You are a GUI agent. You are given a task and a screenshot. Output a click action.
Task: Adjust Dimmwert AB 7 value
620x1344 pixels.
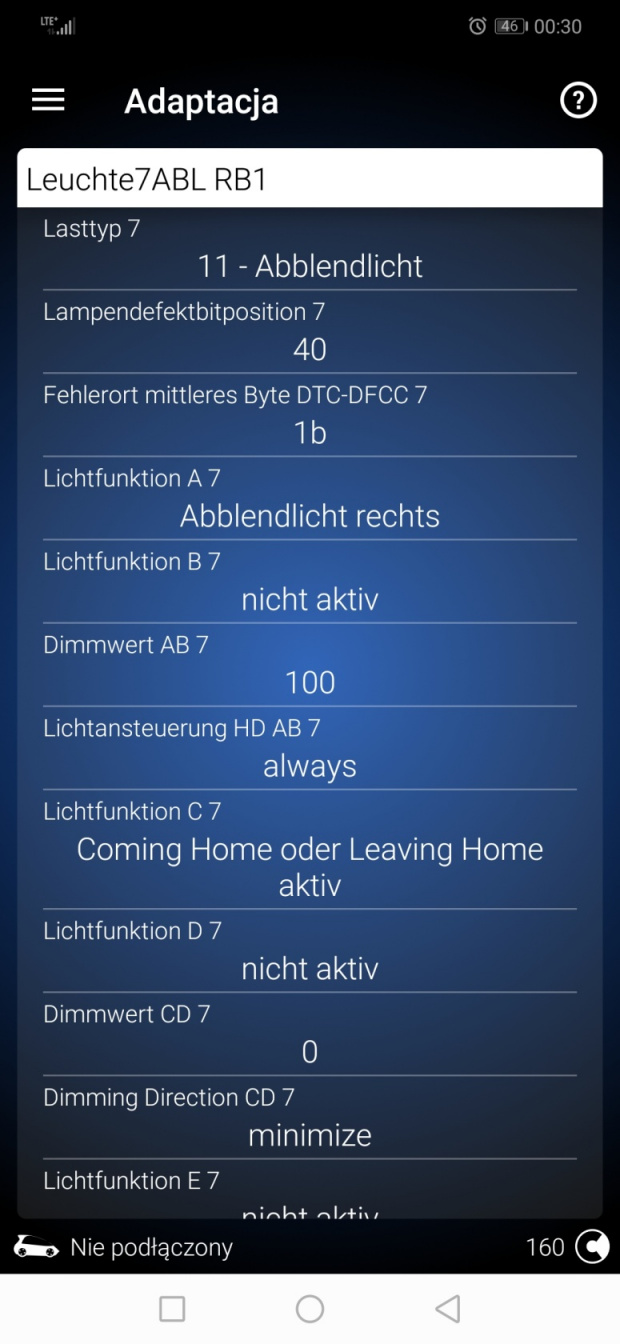[x=310, y=665]
